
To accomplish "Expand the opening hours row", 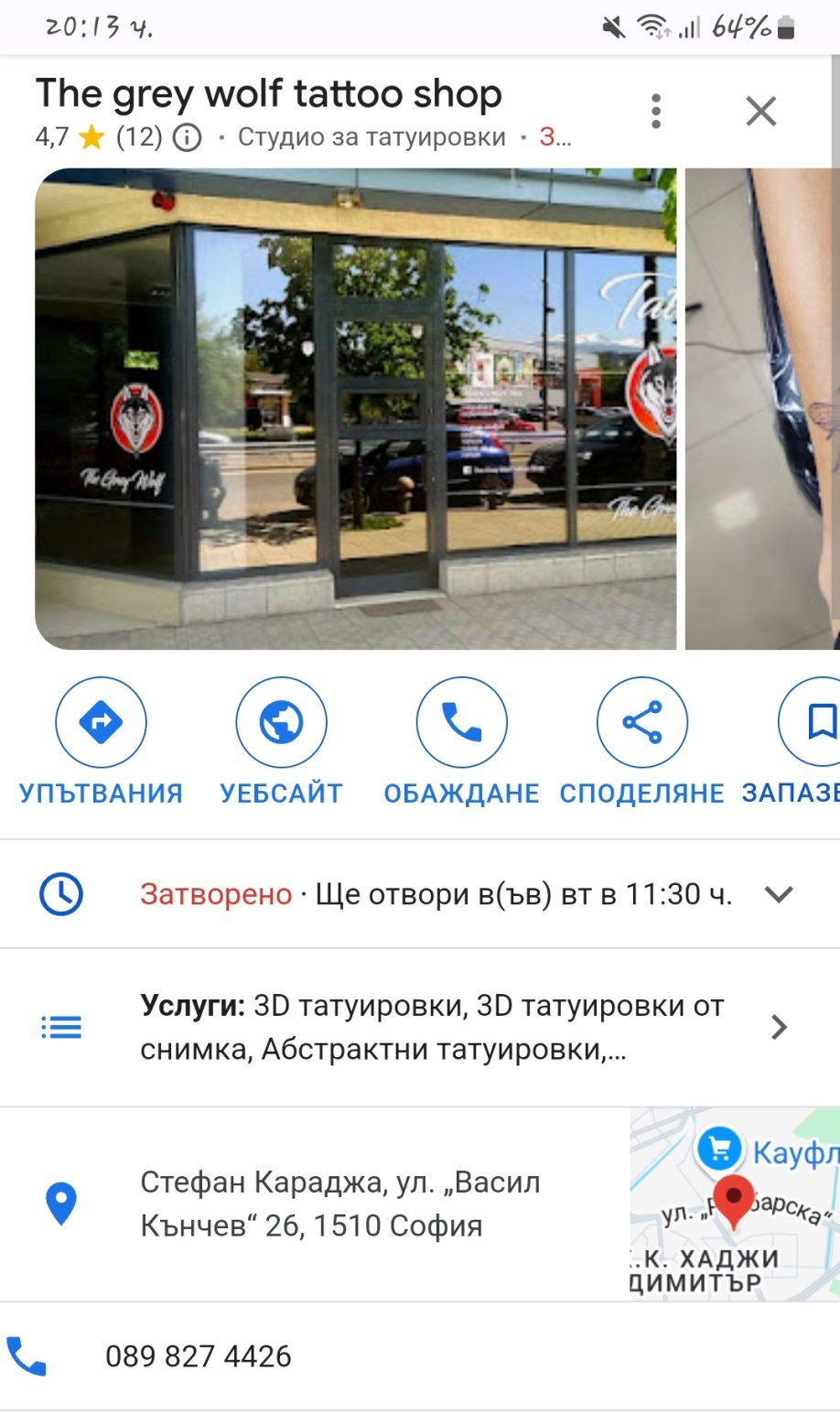I will pos(778,894).
